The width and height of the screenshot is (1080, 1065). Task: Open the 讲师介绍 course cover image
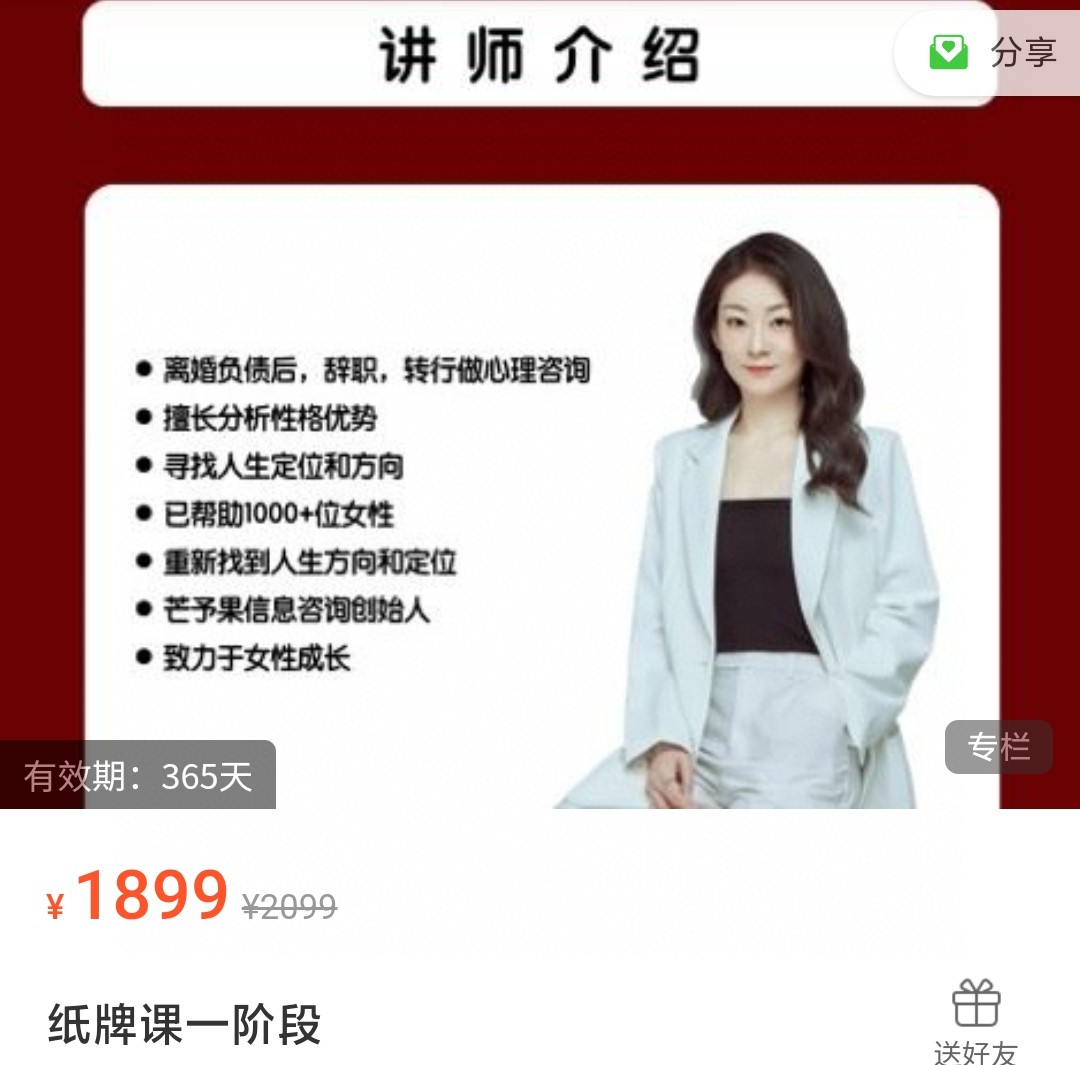(540, 450)
